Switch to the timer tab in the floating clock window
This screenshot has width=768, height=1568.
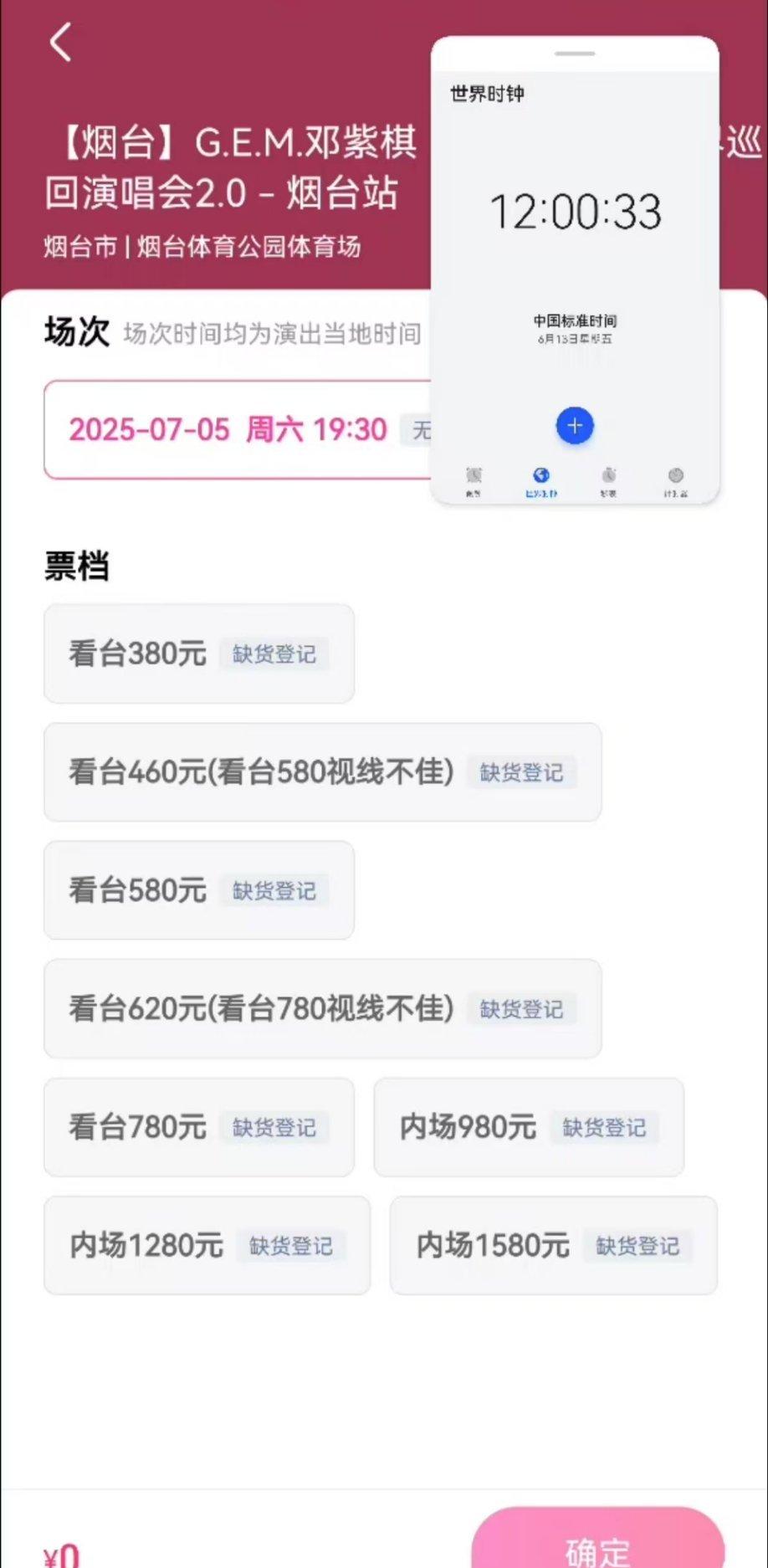(675, 482)
